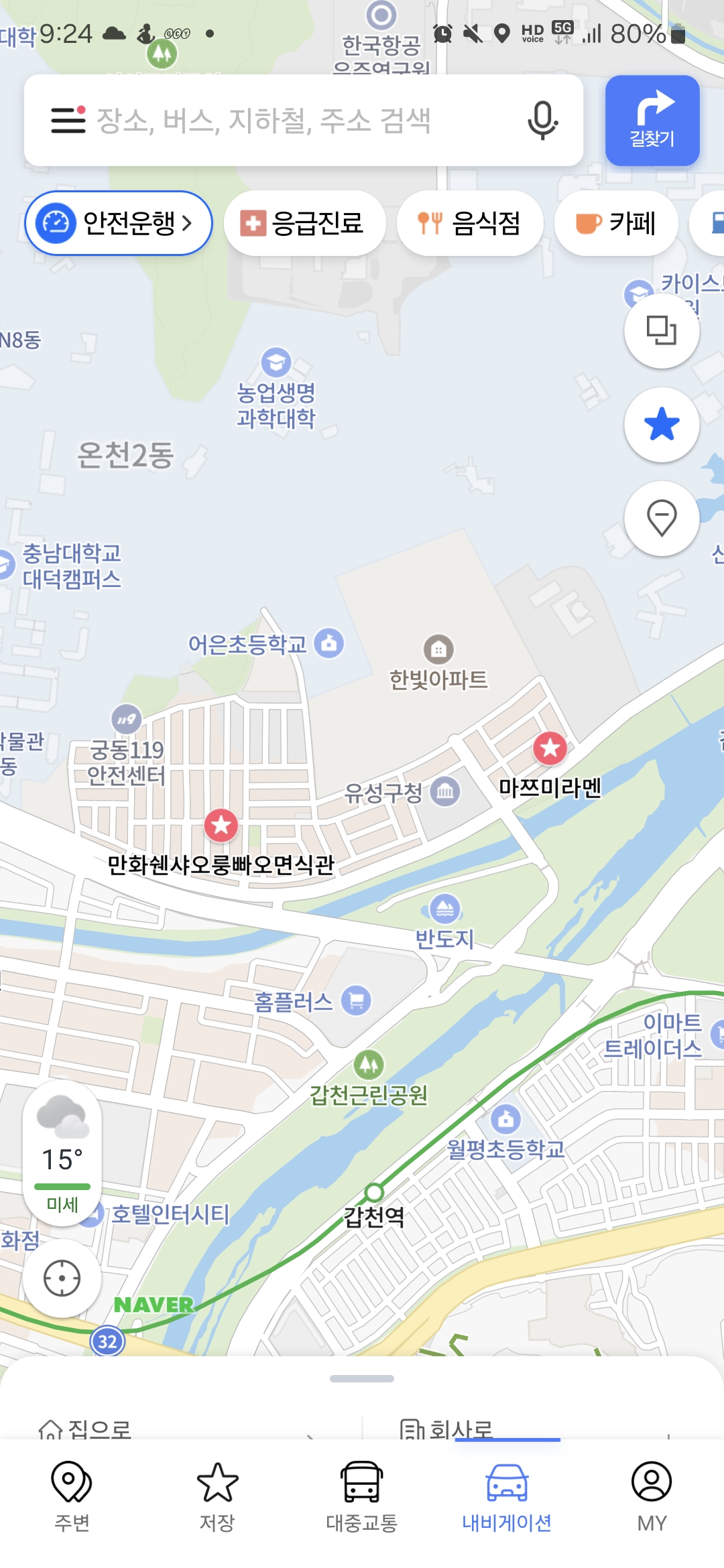This screenshot has height=1568, width=724.
Task: Tap the round pin button below the star
Action: [x=662, y=518]
